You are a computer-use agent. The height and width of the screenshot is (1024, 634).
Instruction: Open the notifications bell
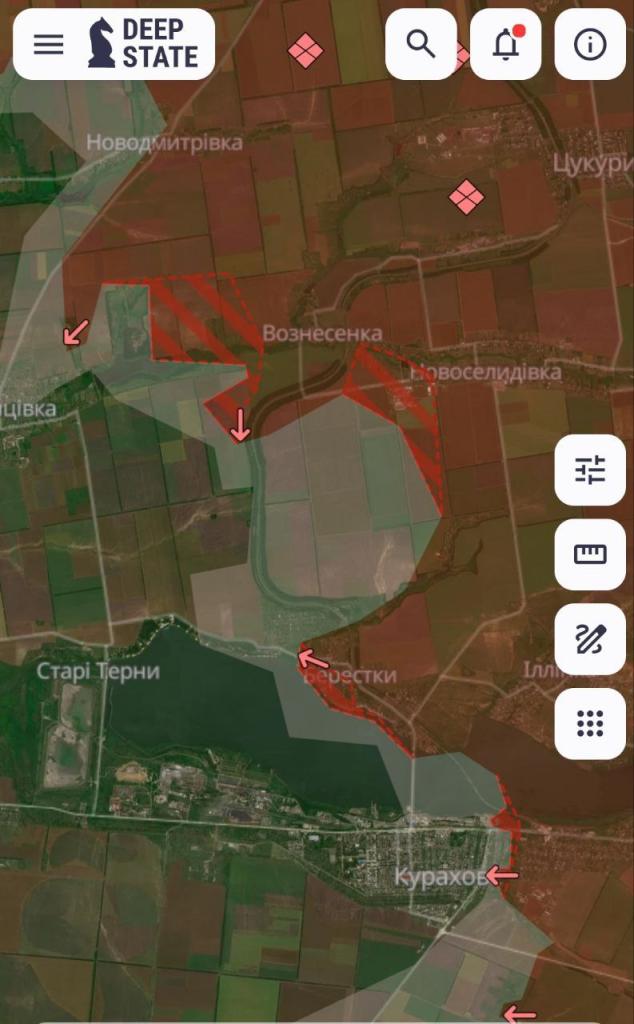(506, 44)
